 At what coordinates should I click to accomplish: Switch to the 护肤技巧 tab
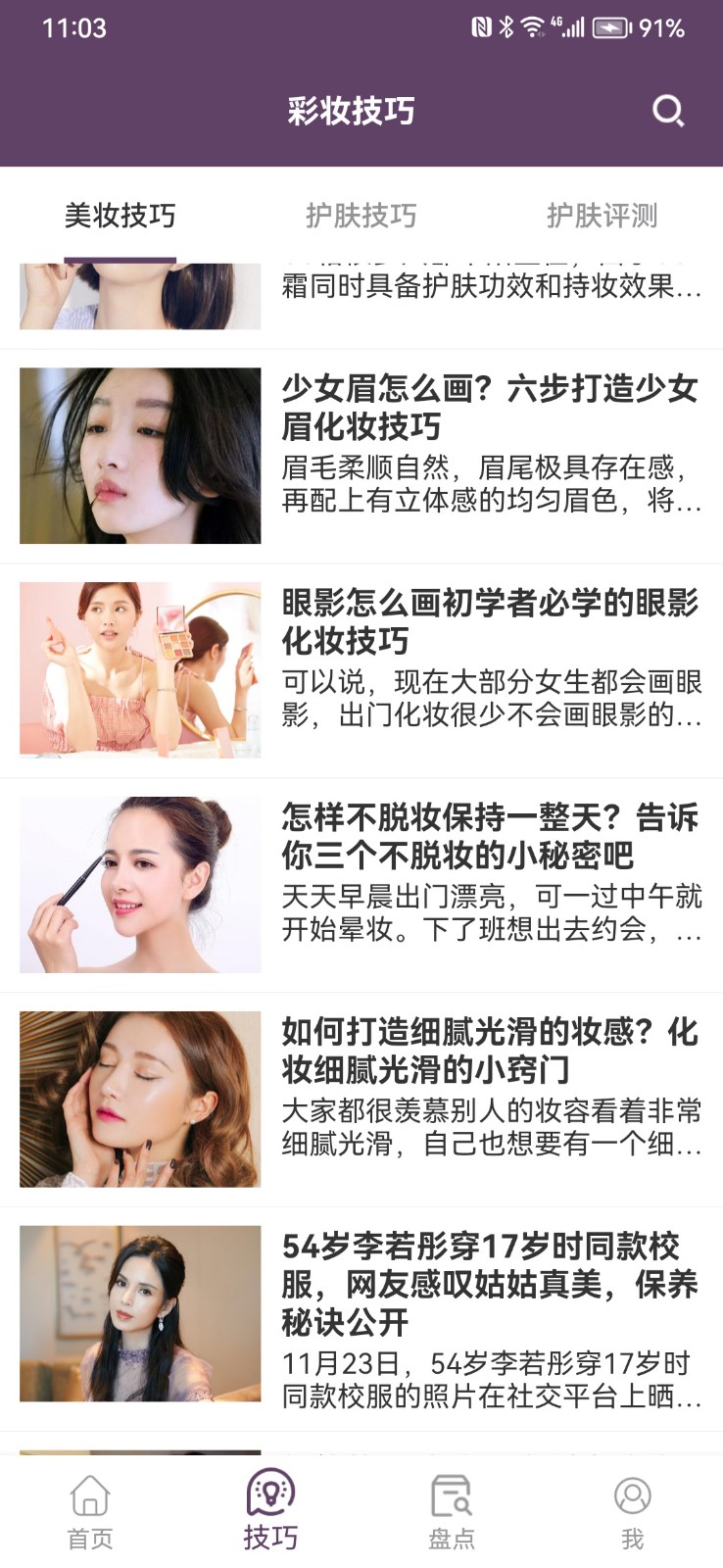pyautogui.click(x=361, y=217)
